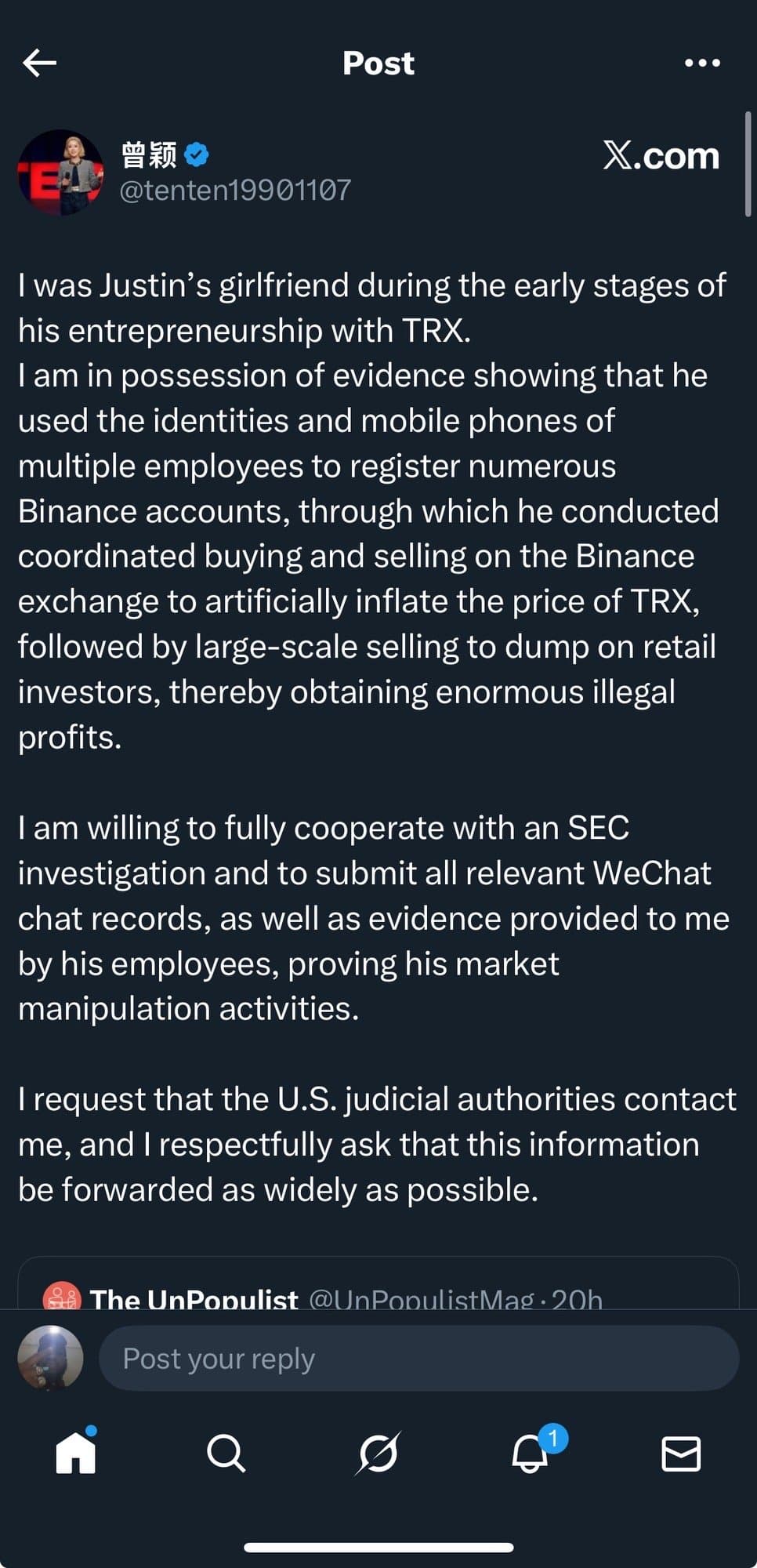Tap the 'Post your reply' field
Screen dimensions: 757x1568
pos(418,1359)
